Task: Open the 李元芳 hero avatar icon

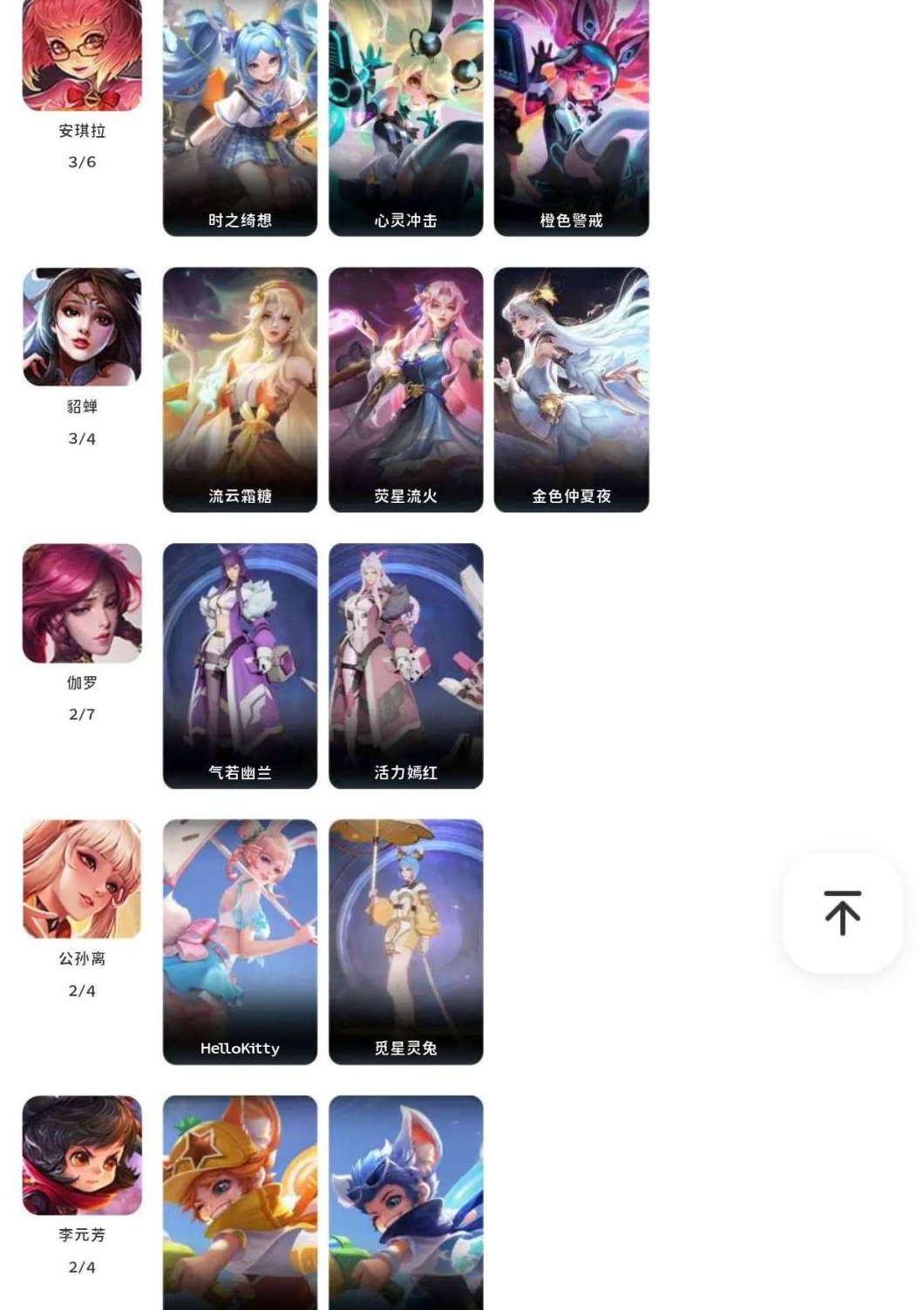Action: [x=83, y=1157]
